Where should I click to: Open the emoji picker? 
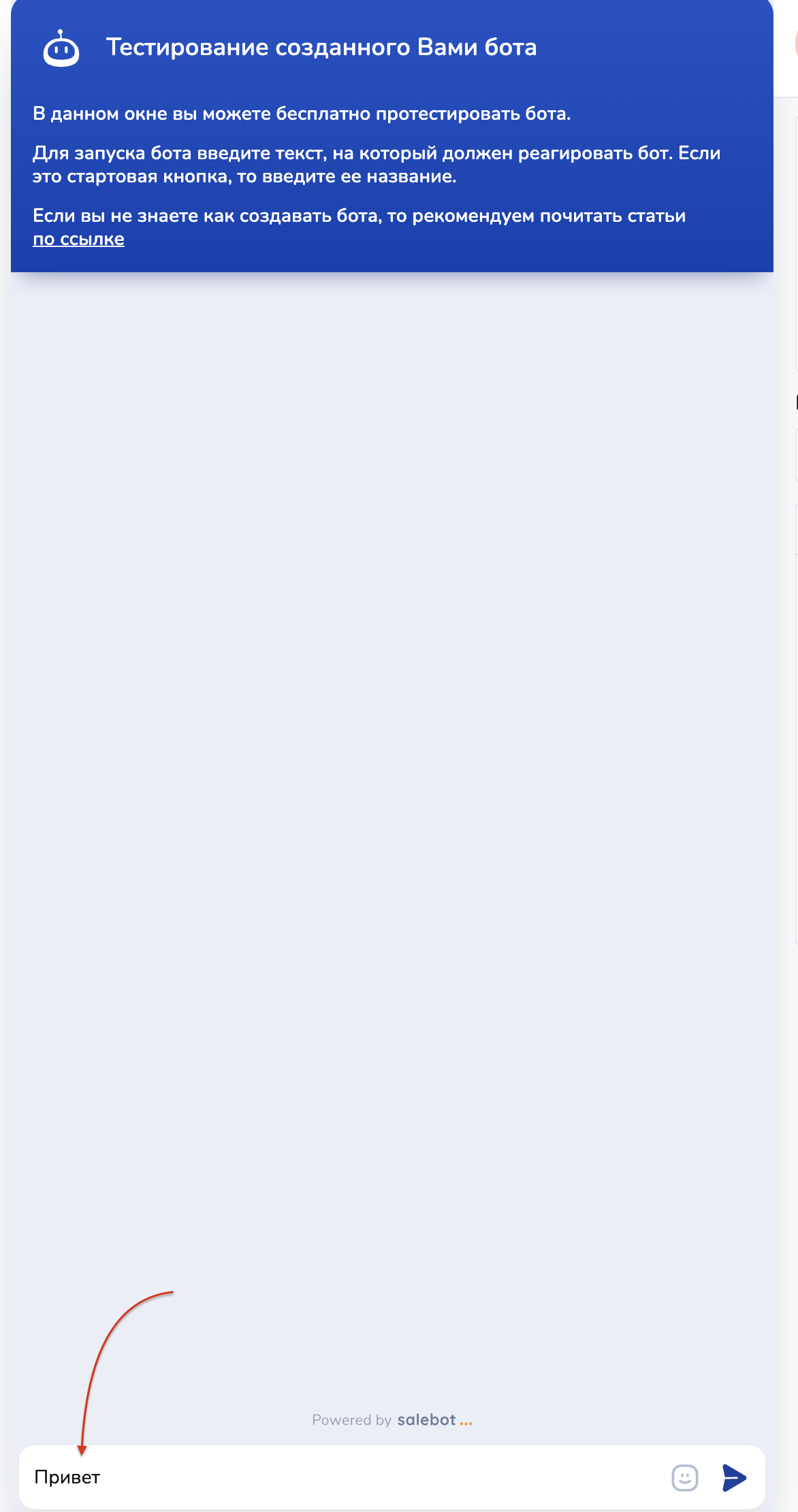click(x=684, y=1477)
